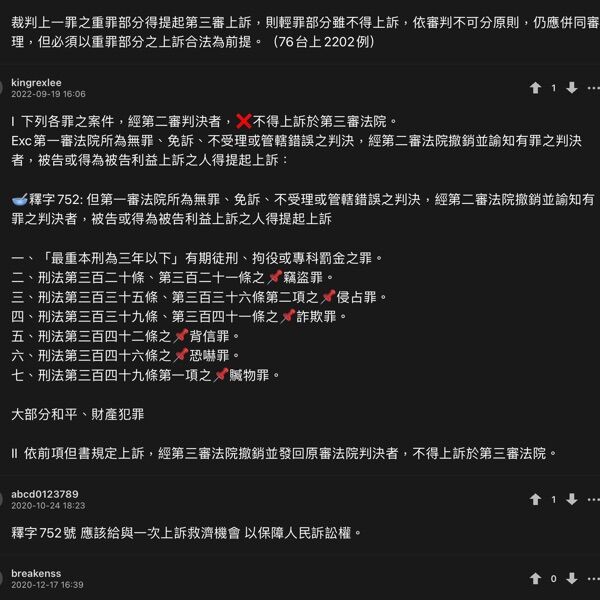Upvote abcd0123789's comment
Viewport: 600px width, 600px height.
(536, 499)
